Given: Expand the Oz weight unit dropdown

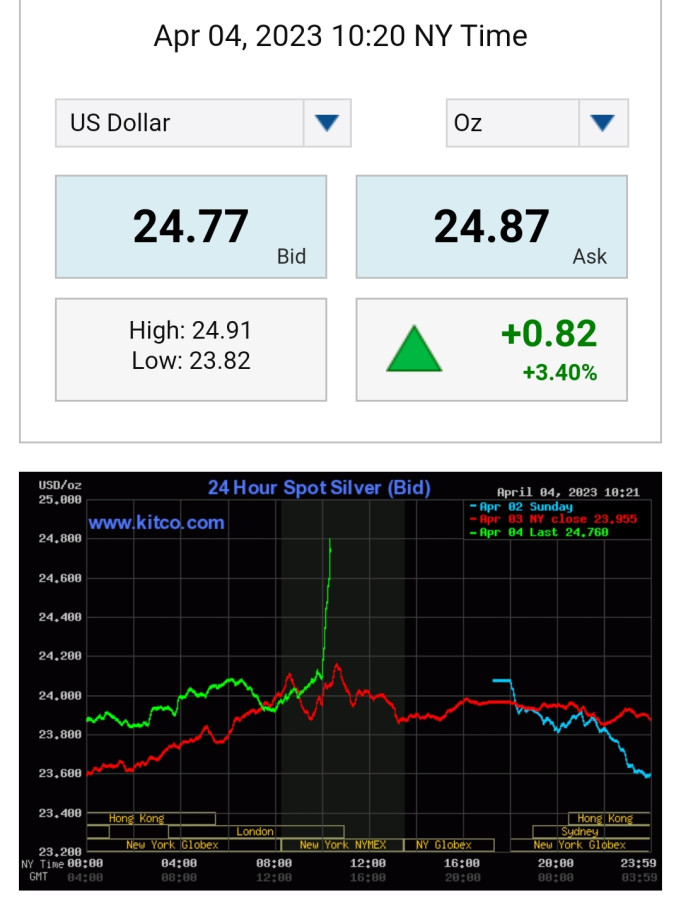Looking at the screenshot, I should pos(602,123).
